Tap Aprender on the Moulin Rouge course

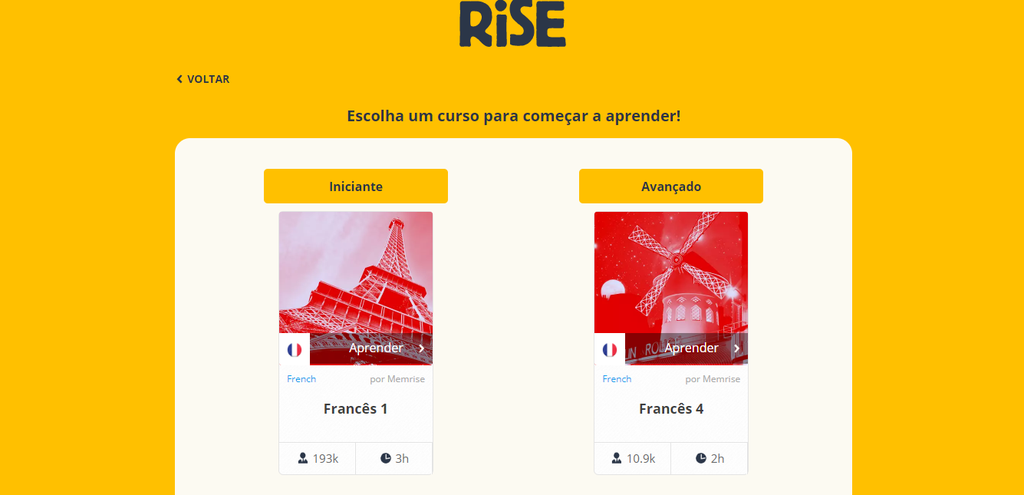(691, 348)
